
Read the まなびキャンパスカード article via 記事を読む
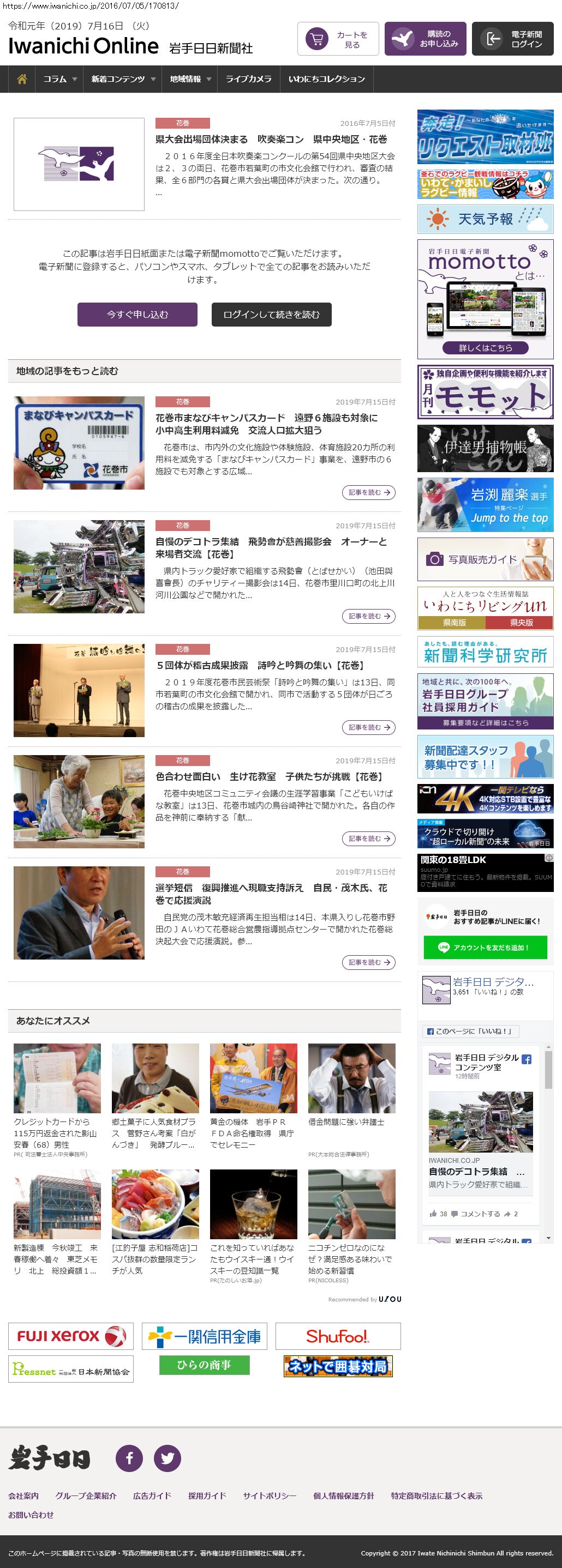(x=368, y=492)
